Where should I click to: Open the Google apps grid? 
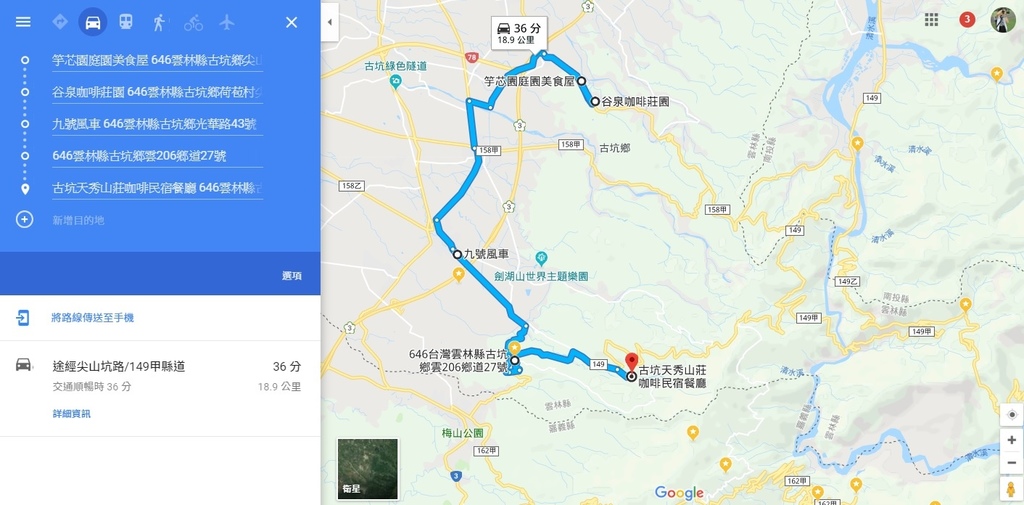[x=931, y=20]
